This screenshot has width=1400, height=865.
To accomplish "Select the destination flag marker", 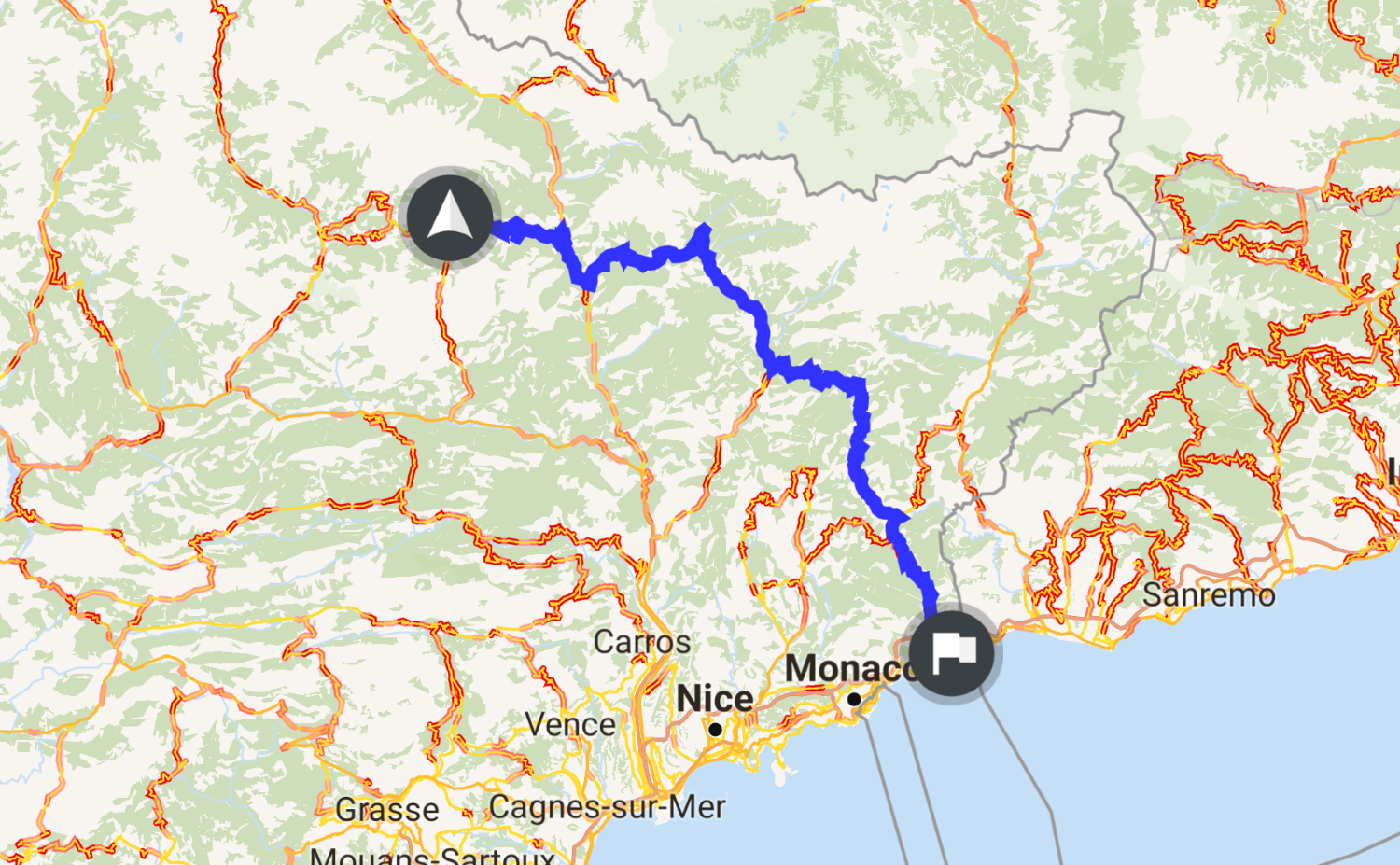I will [951, 652].
